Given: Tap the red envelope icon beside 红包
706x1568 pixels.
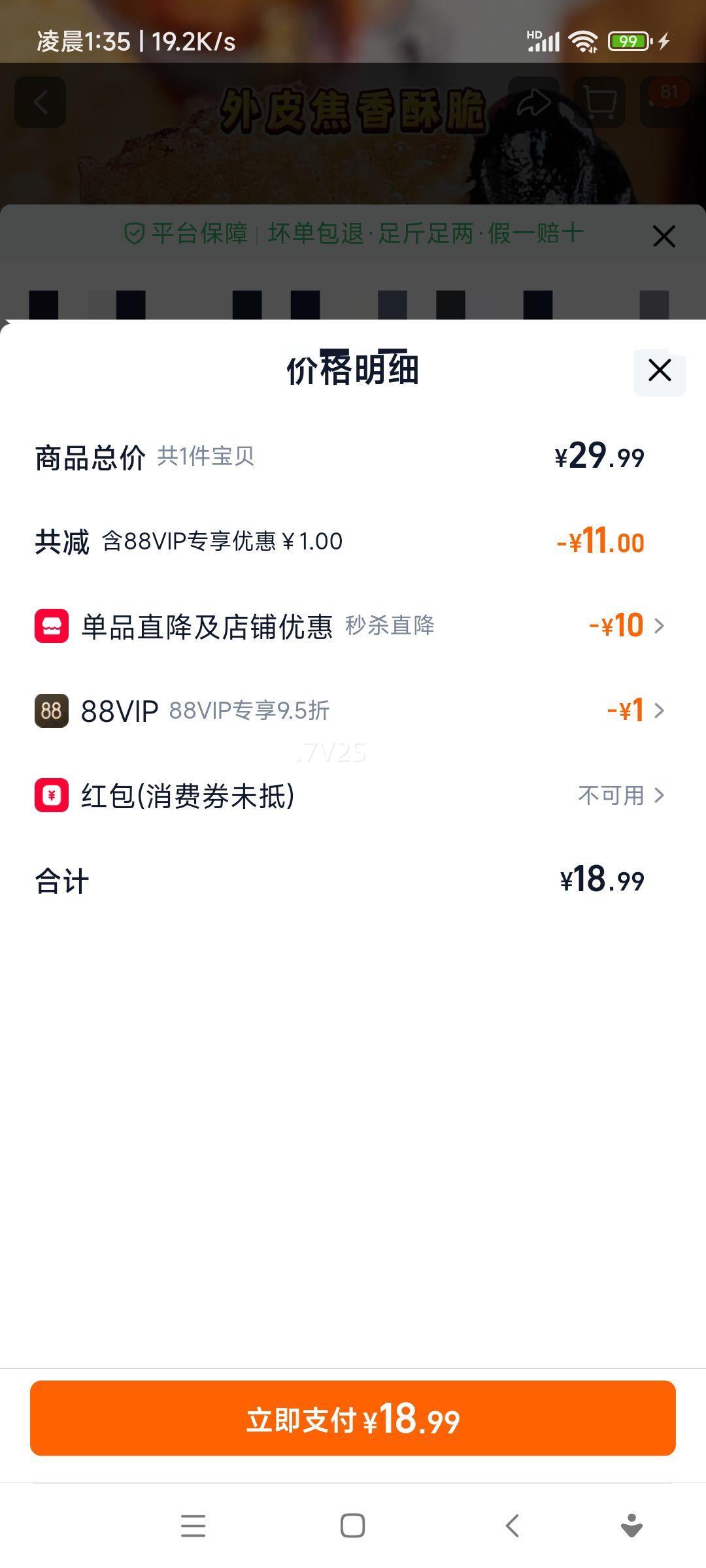Looking at the screenshot, I should click(52, 796).
